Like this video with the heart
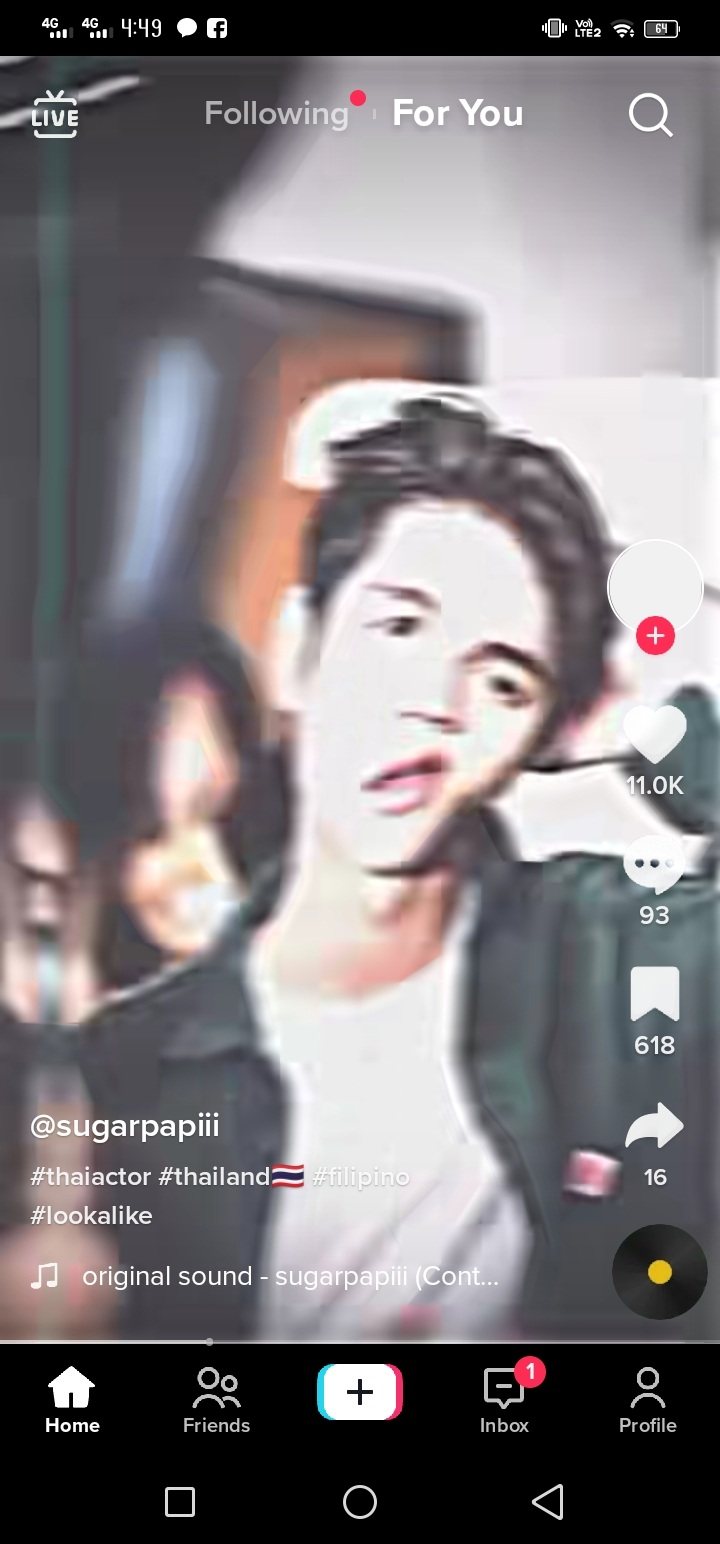 tap(655, 735)
